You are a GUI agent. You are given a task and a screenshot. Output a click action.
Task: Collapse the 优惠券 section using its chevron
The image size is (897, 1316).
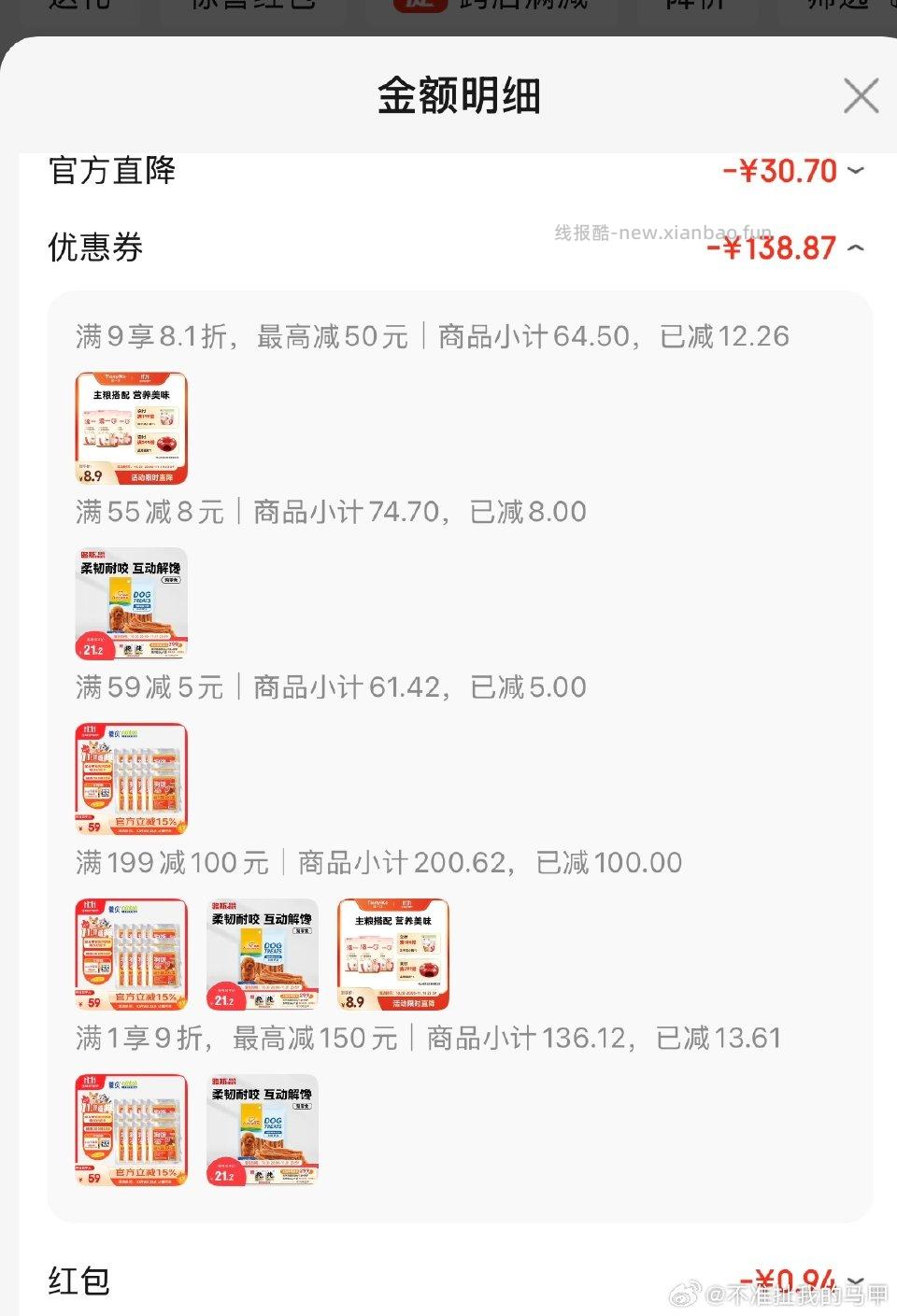856,248
